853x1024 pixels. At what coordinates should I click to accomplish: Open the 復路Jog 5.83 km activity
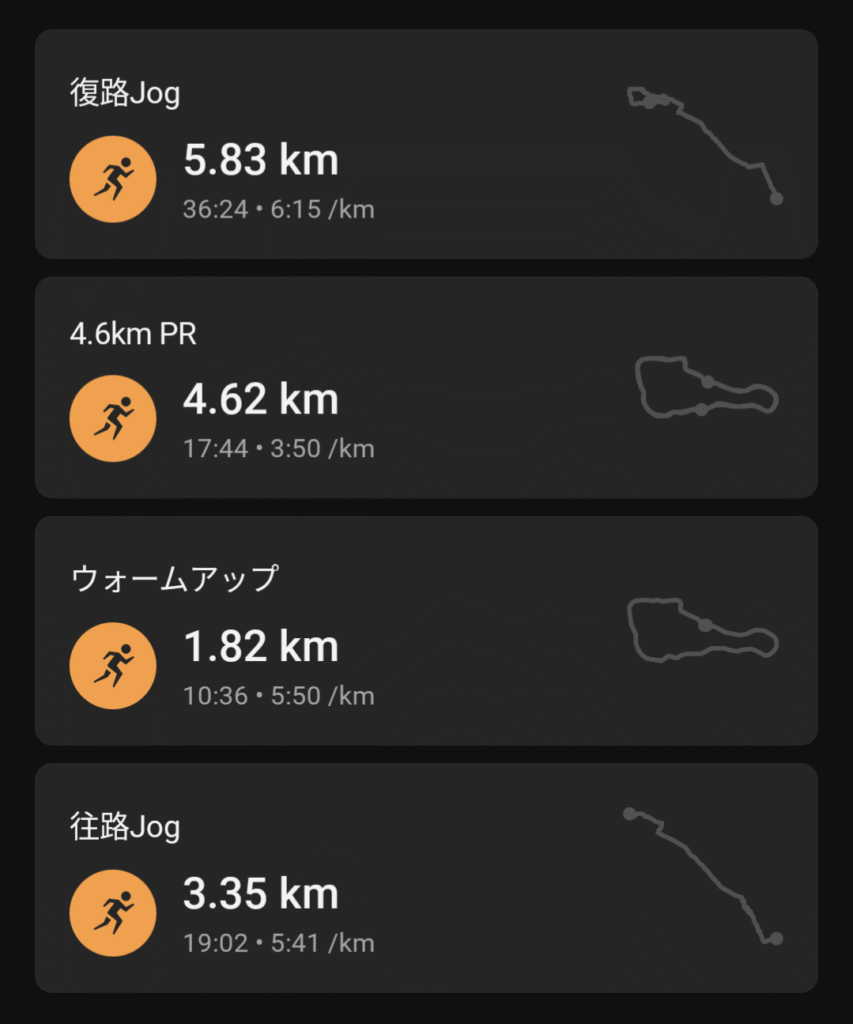pos(426,144)
